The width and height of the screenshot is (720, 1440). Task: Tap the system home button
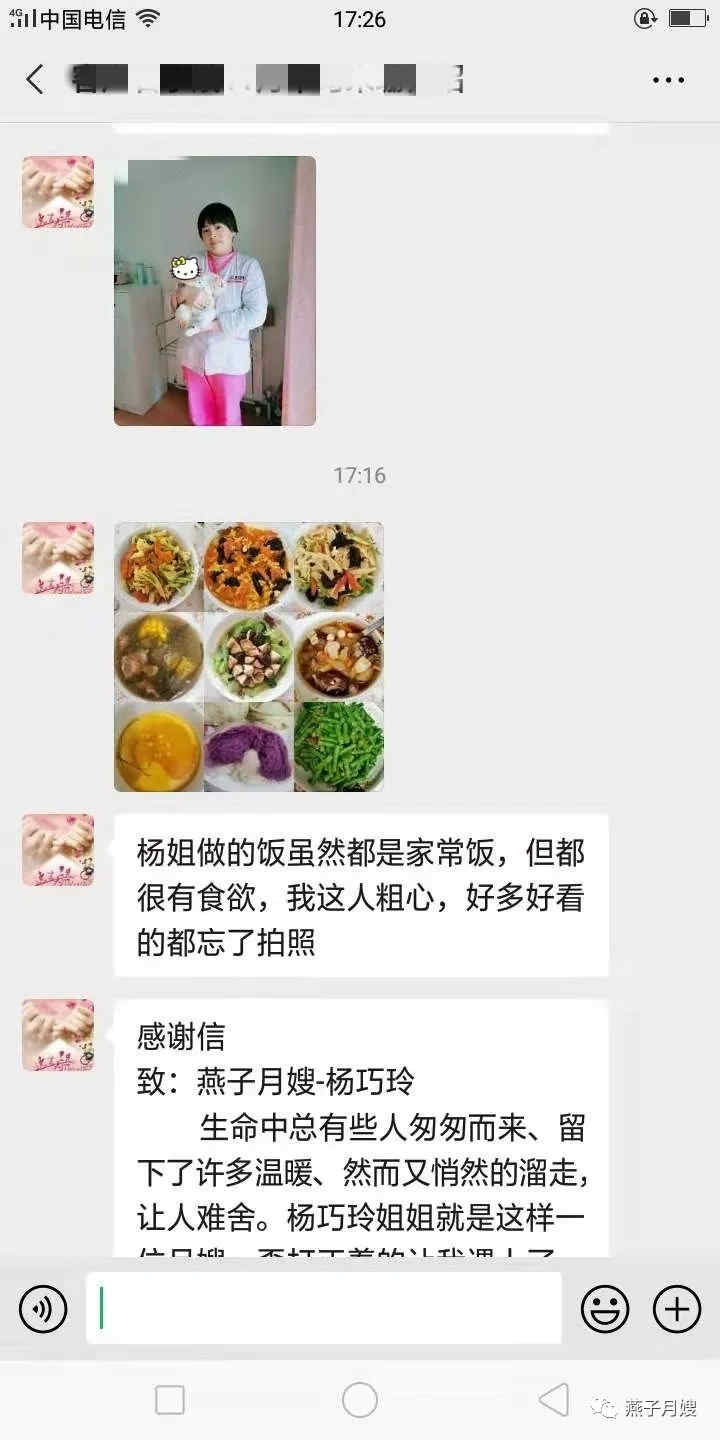point(360,1400)
